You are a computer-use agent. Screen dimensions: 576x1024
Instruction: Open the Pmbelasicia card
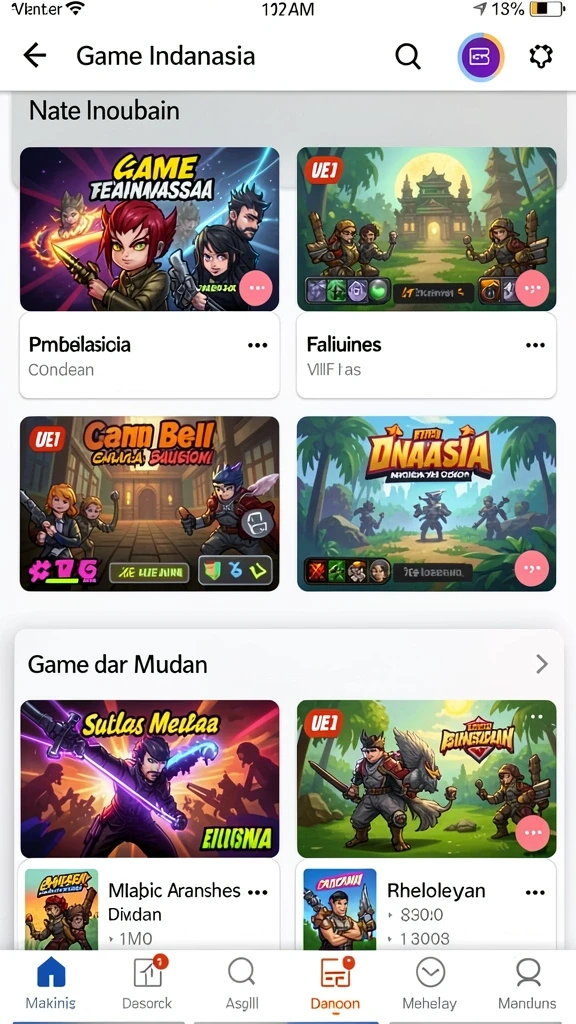point(150,355)
